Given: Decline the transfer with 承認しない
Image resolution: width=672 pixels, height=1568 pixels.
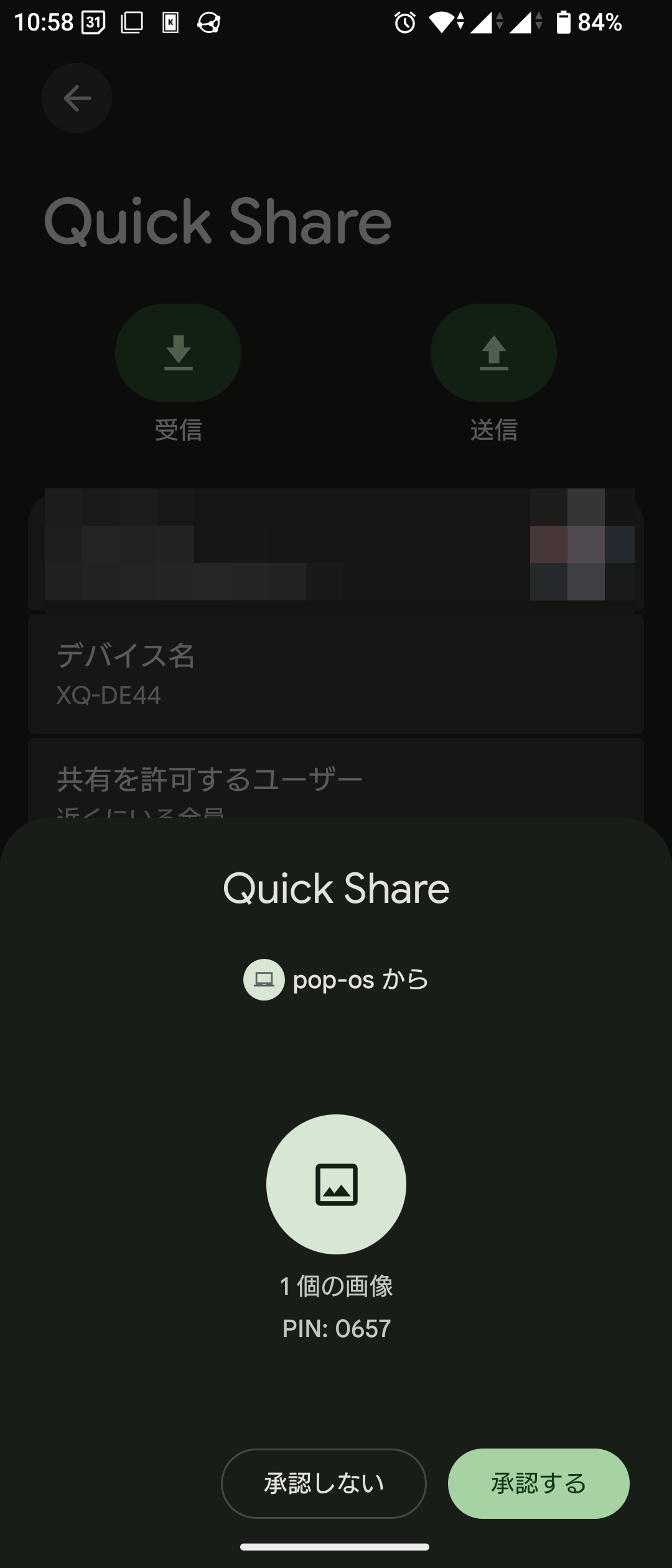Looking at the screenshot, I should tap(324, 1483).
